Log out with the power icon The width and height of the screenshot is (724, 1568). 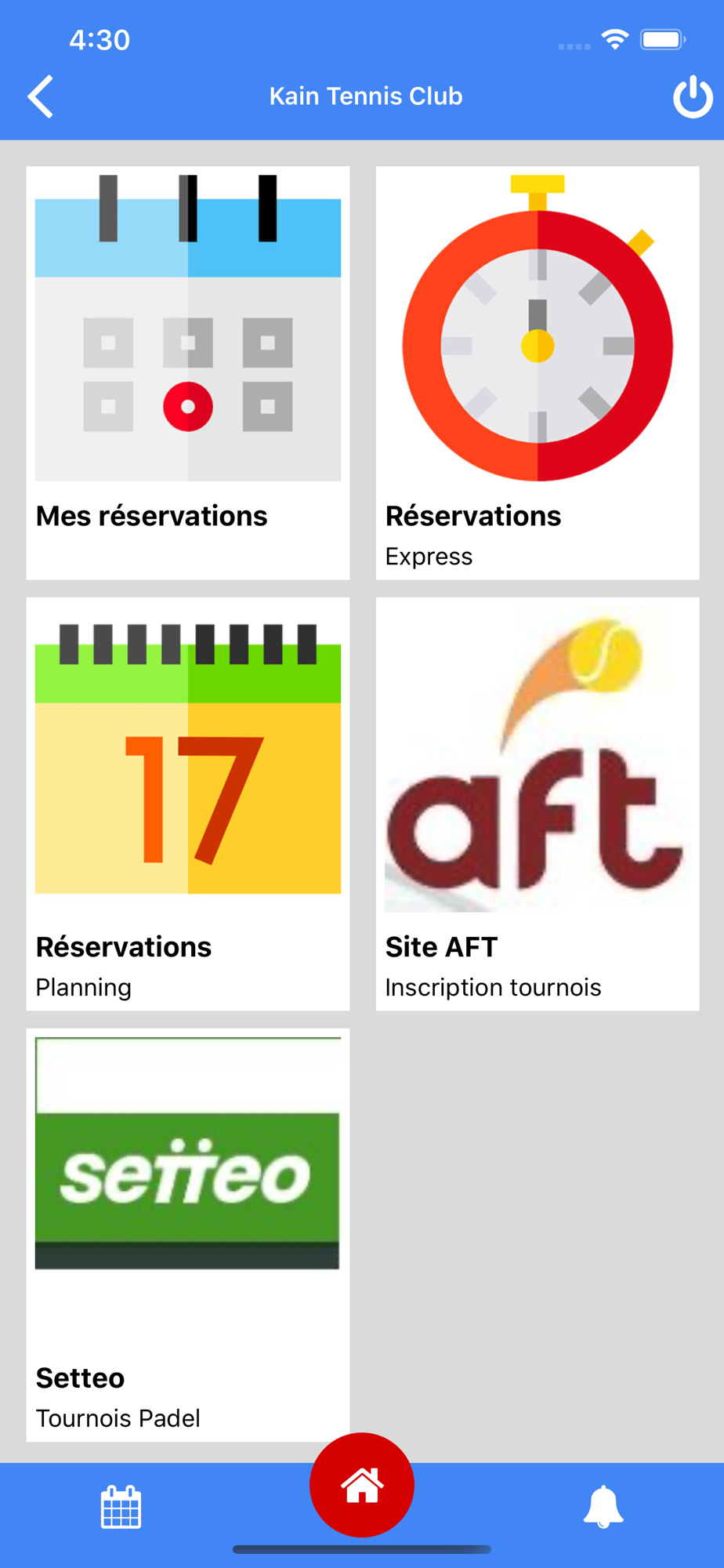tap(693, 97)
